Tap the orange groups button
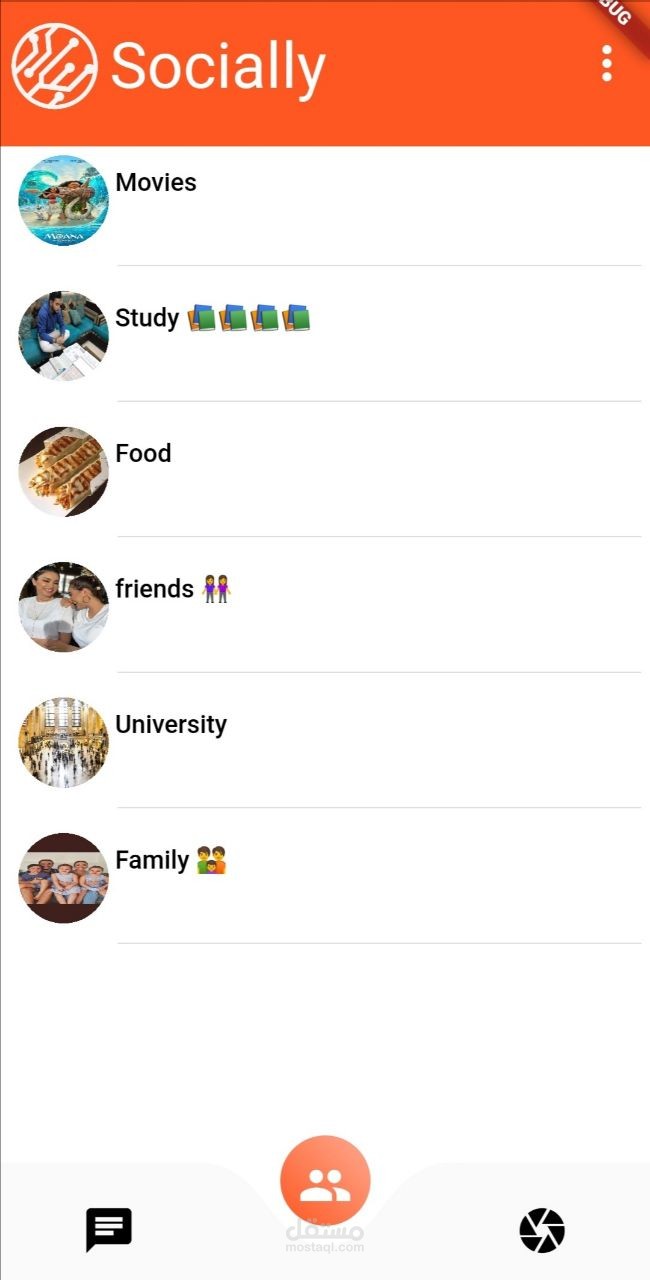Screen dimensions: 650x1280 [x=325, y=1182]
